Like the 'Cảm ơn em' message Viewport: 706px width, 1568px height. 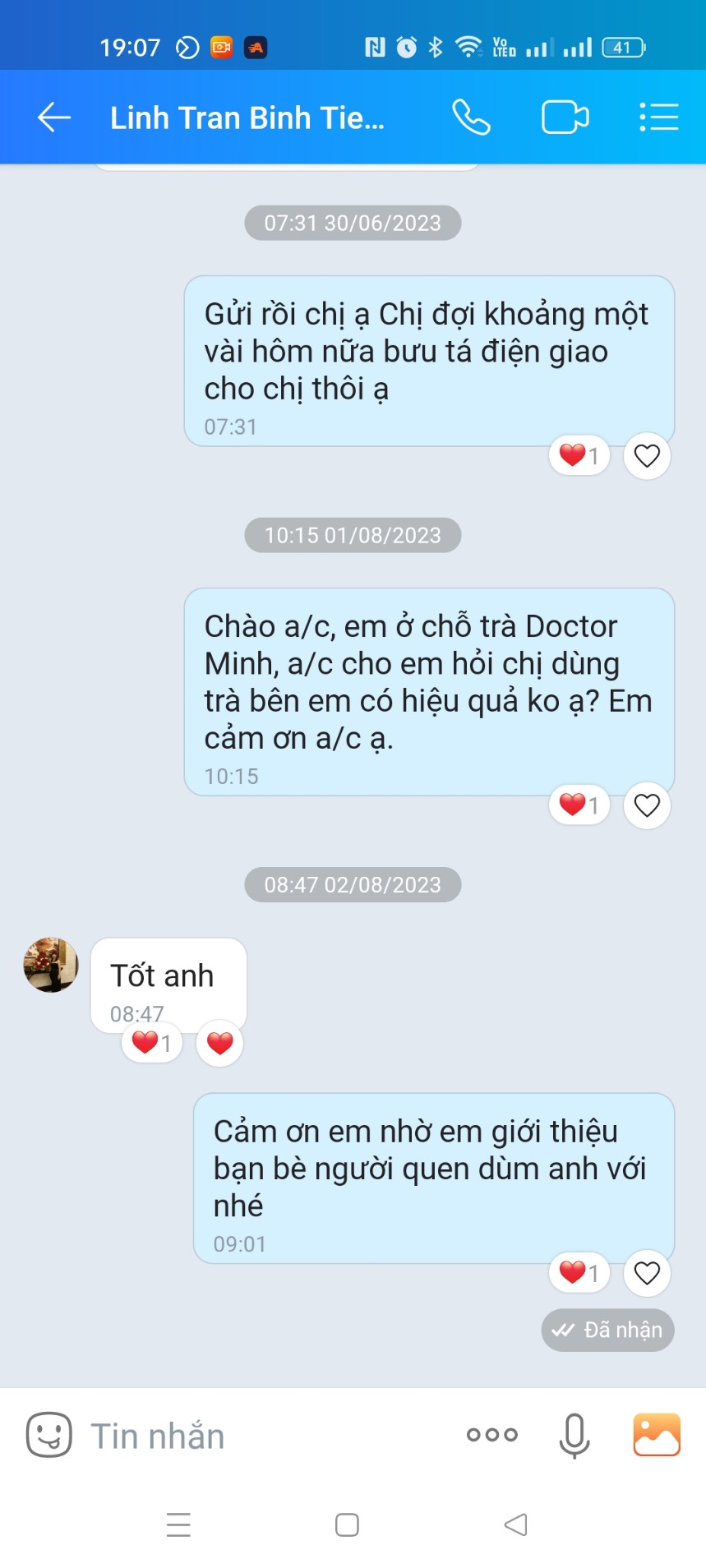[x=647, y=1273]
